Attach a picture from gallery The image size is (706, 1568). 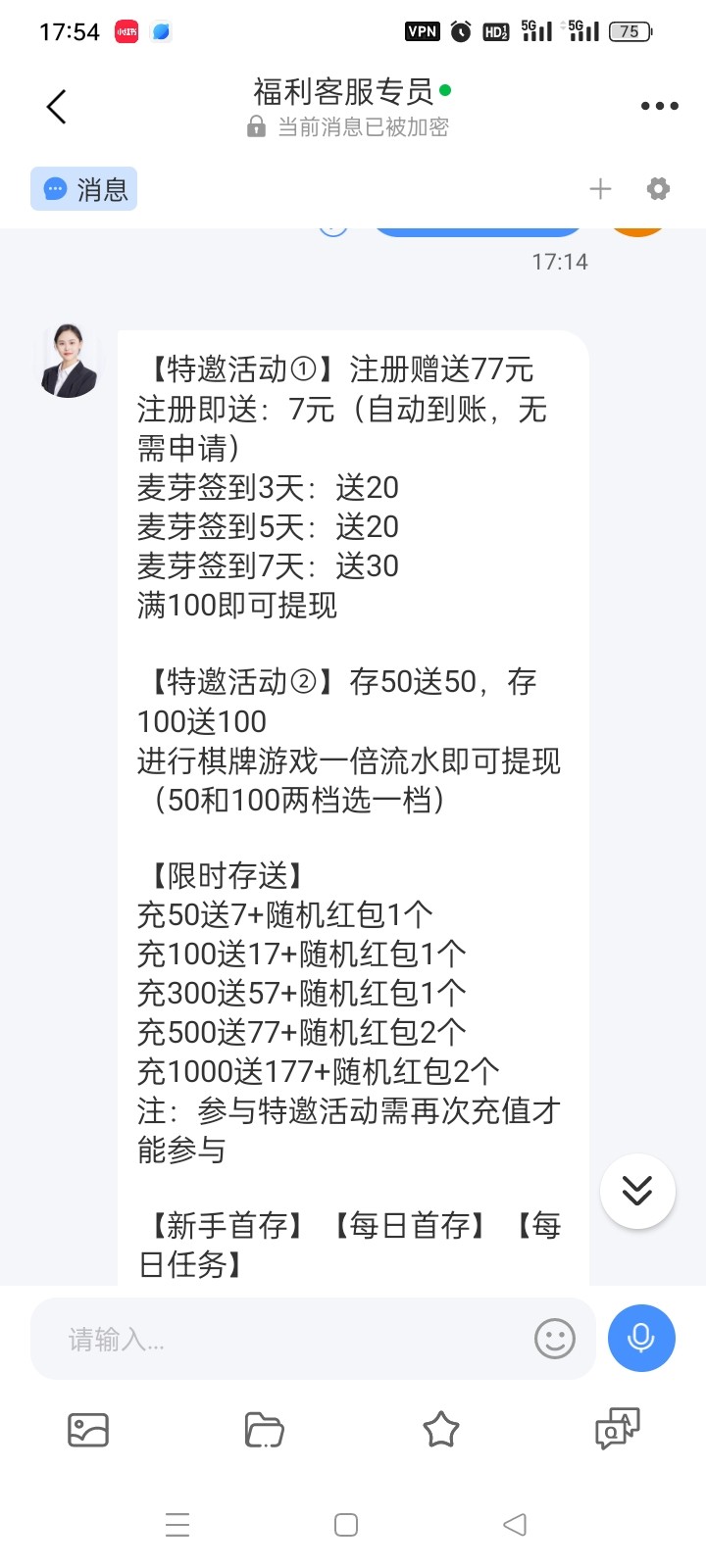tap(88, 1430)
